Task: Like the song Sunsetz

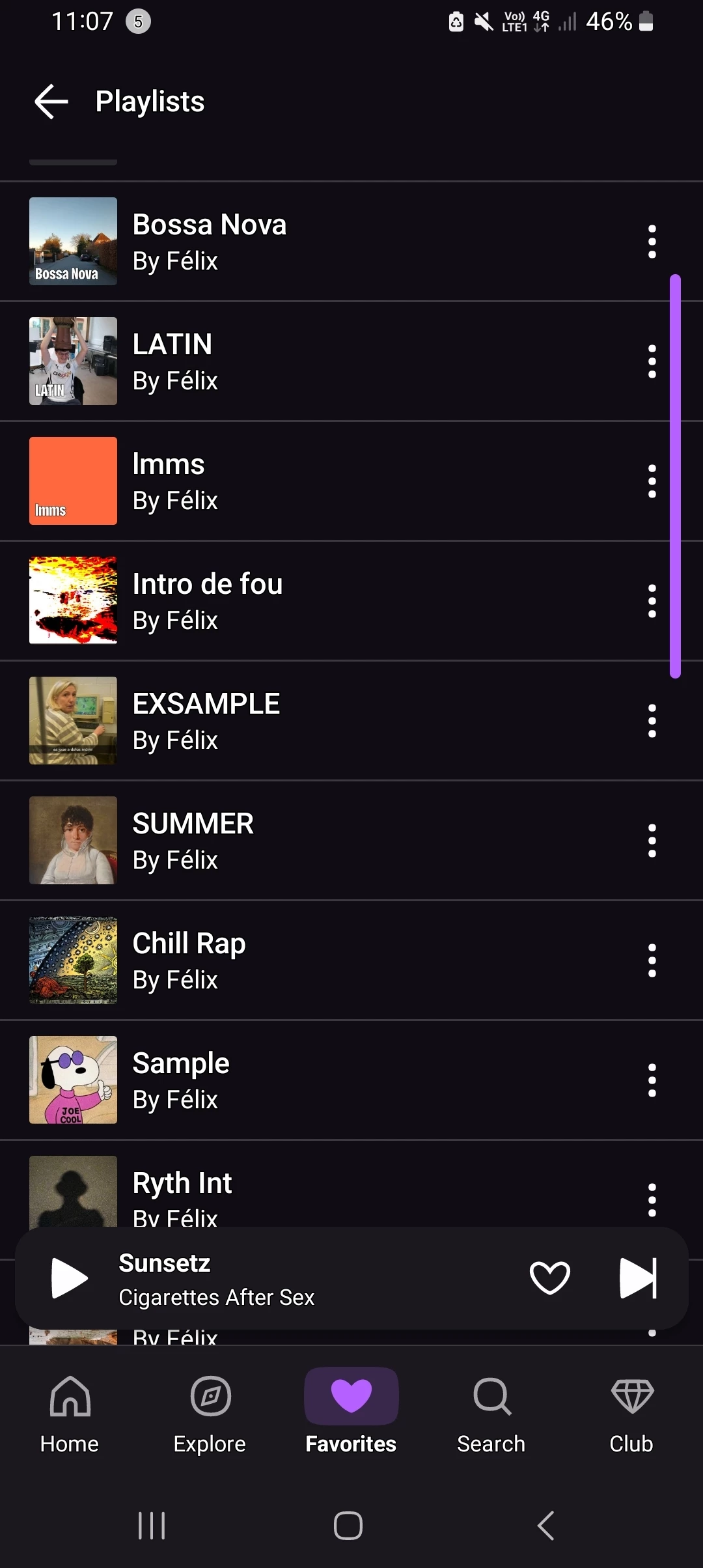Action: tap(549, 1278)
